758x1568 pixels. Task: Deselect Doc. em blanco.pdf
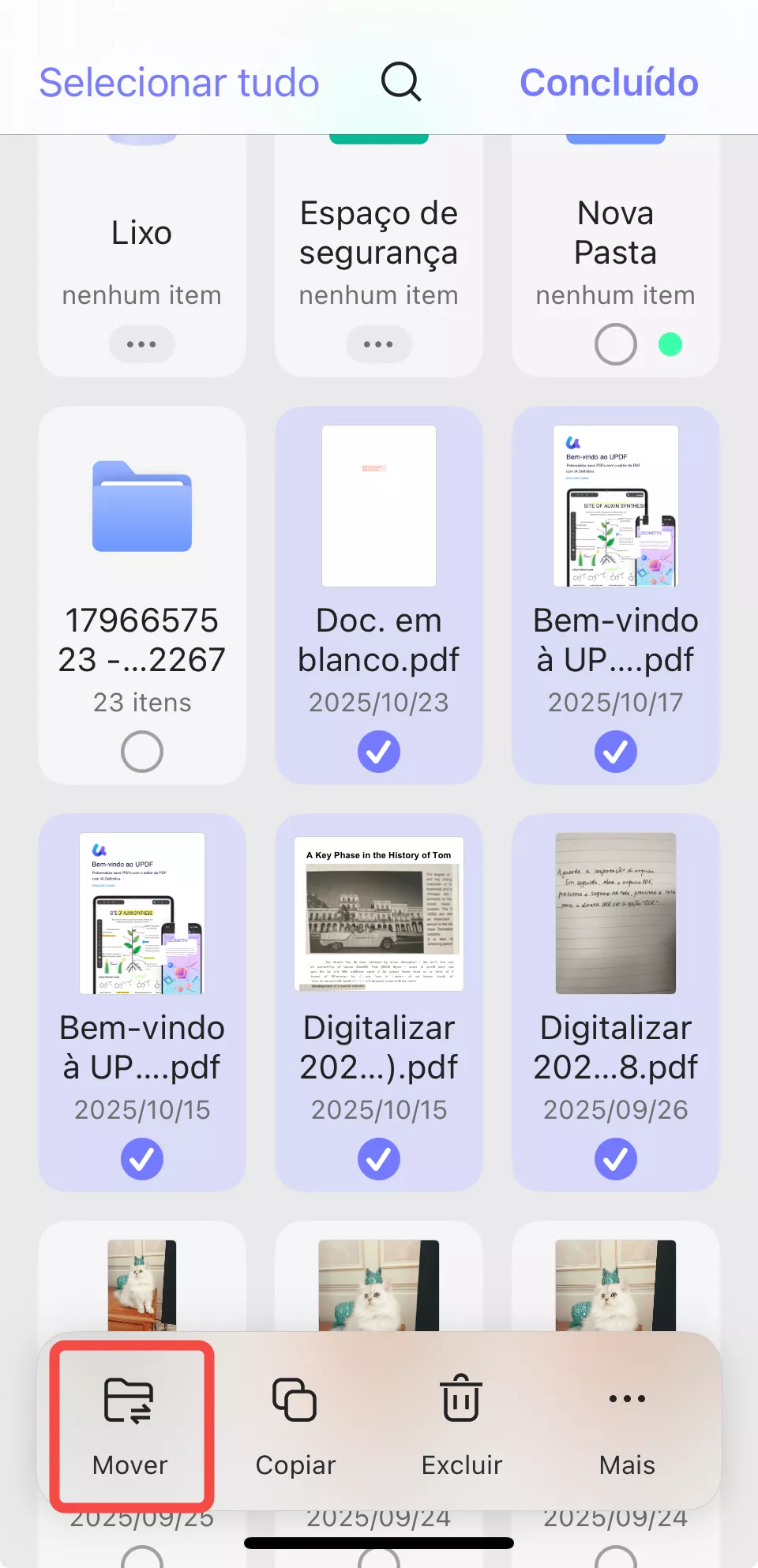point(379,751)
